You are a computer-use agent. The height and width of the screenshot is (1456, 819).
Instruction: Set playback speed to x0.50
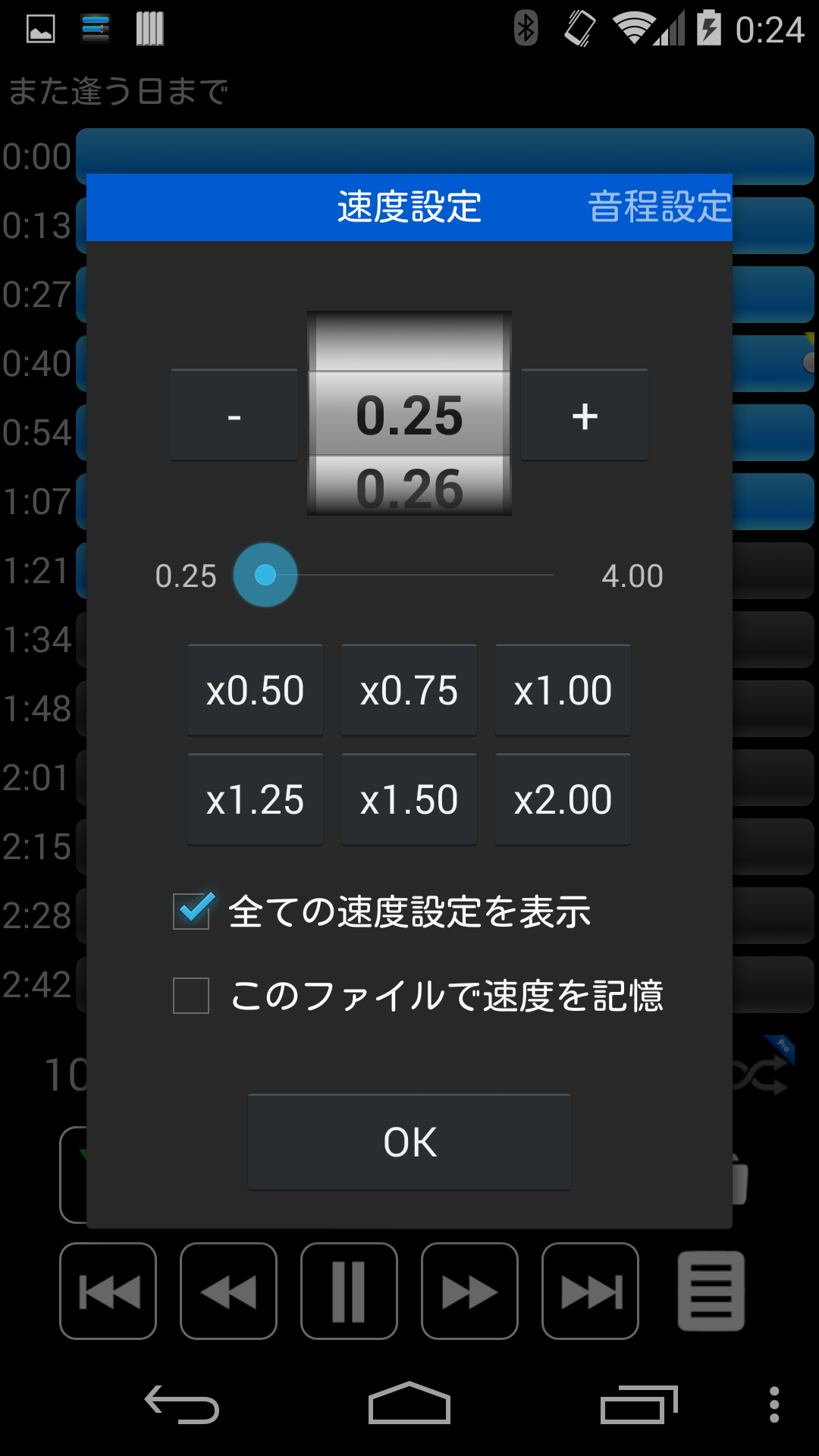(256, 691)
